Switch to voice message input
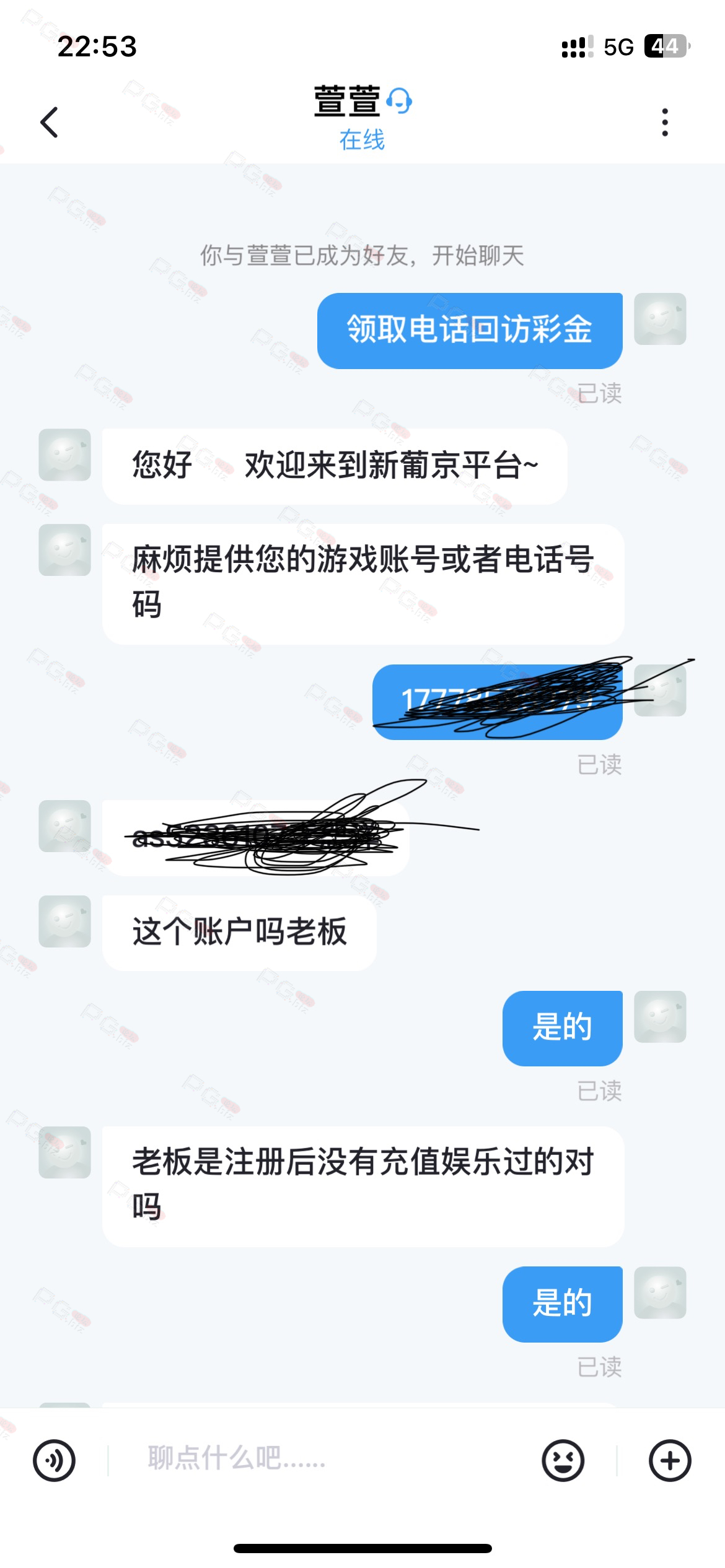725x1568 pixels. coord(55,1461)
